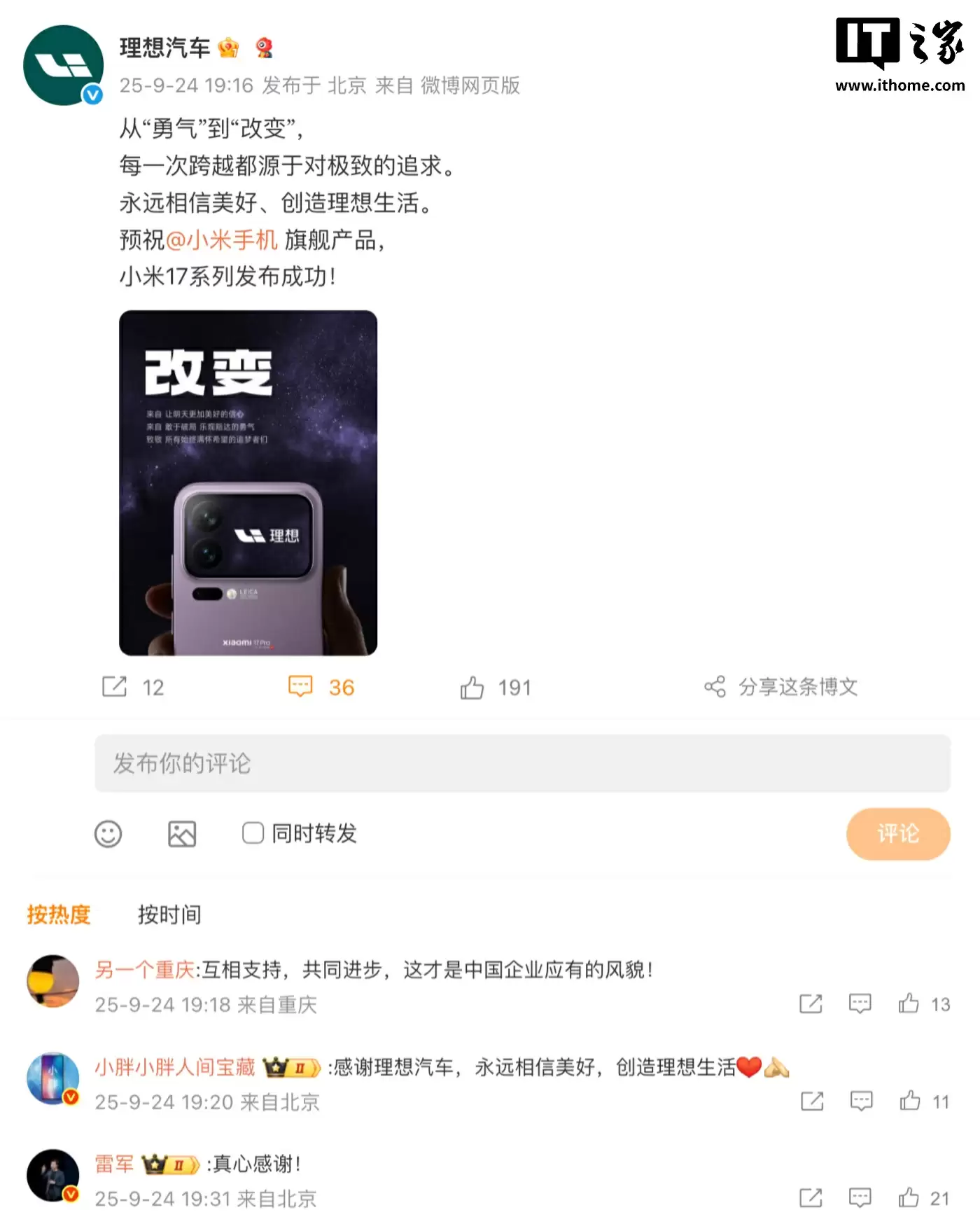Open the repost icon on the main post

pyautogui.click(x=117, y=687)
